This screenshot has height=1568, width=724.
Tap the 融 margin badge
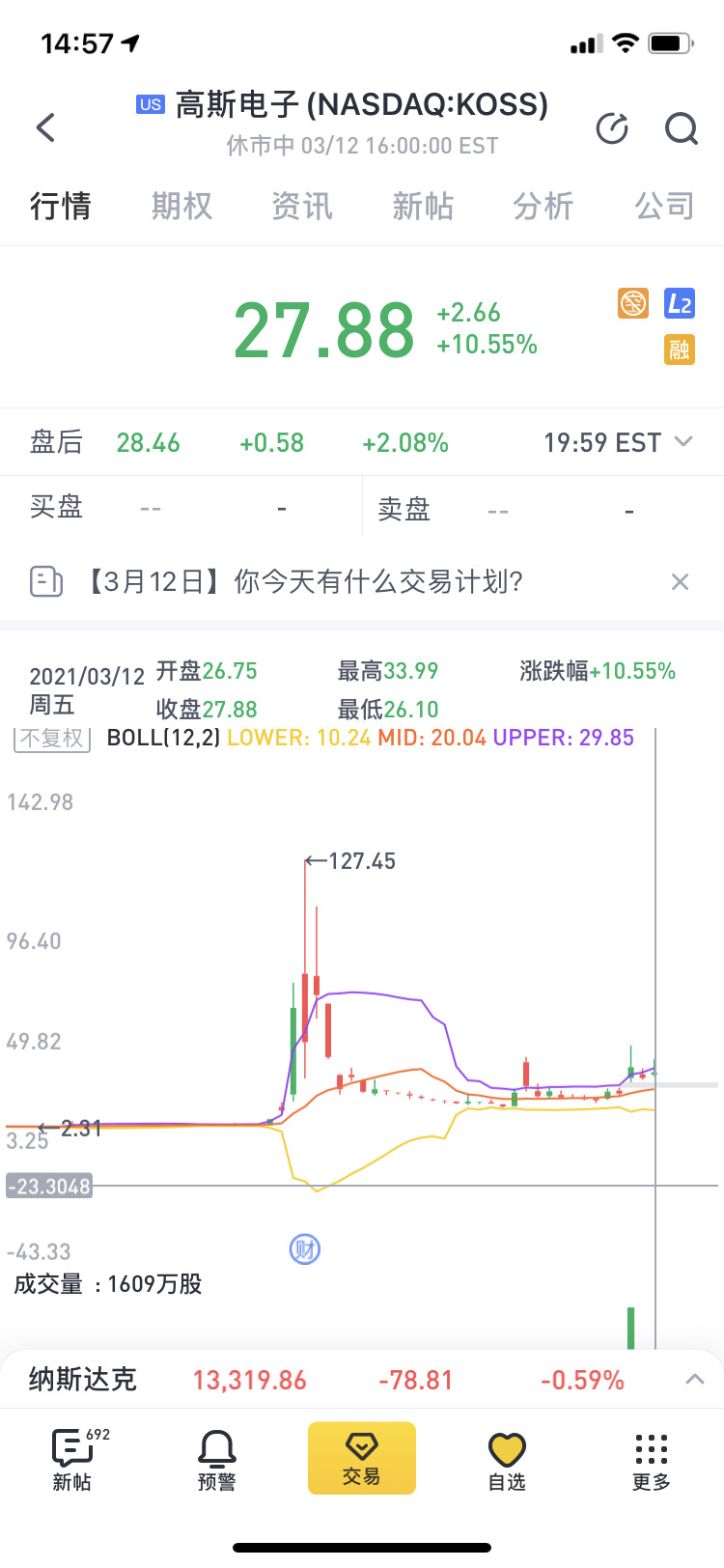click(680, 349)
